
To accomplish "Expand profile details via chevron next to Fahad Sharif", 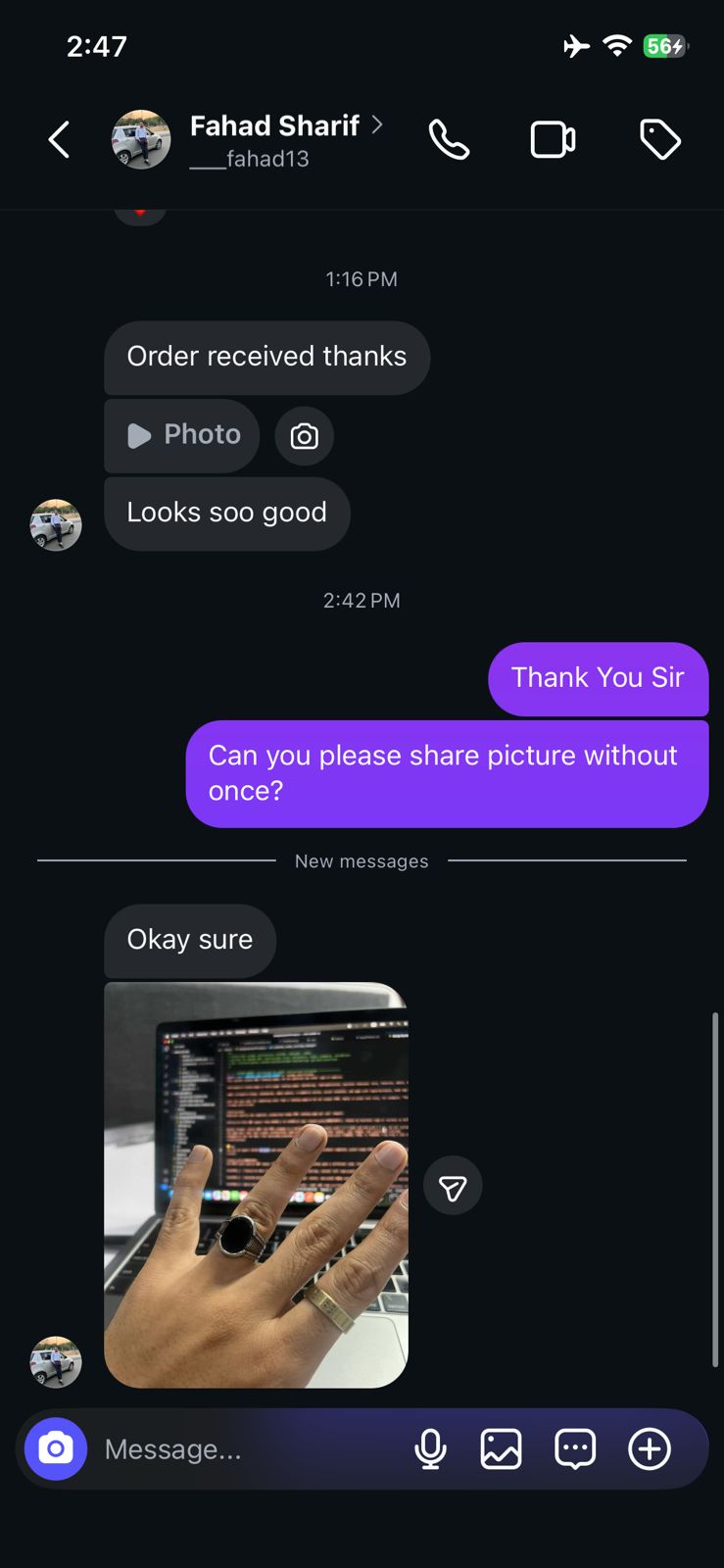I will [x=377, y=124].
